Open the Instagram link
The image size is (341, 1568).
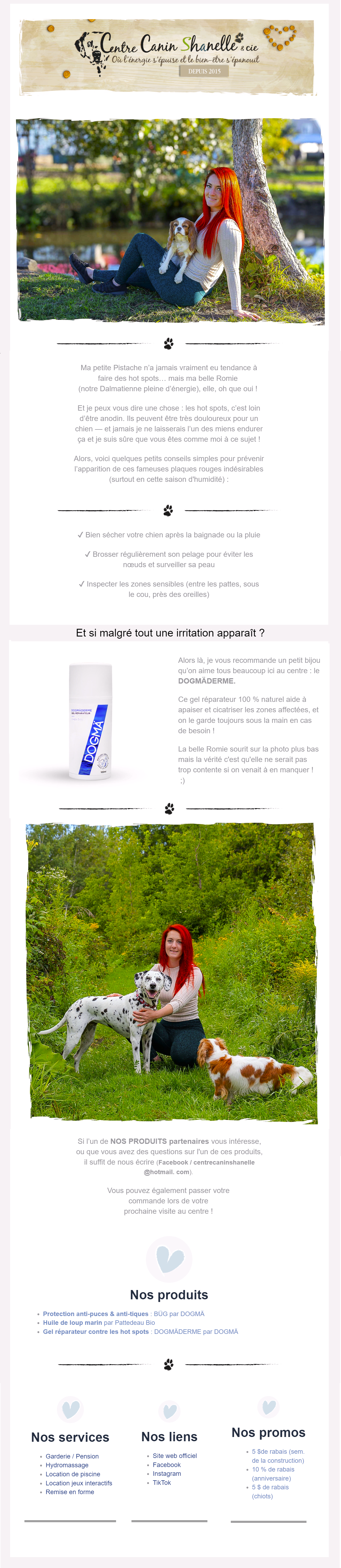(x=167, y=1473)
